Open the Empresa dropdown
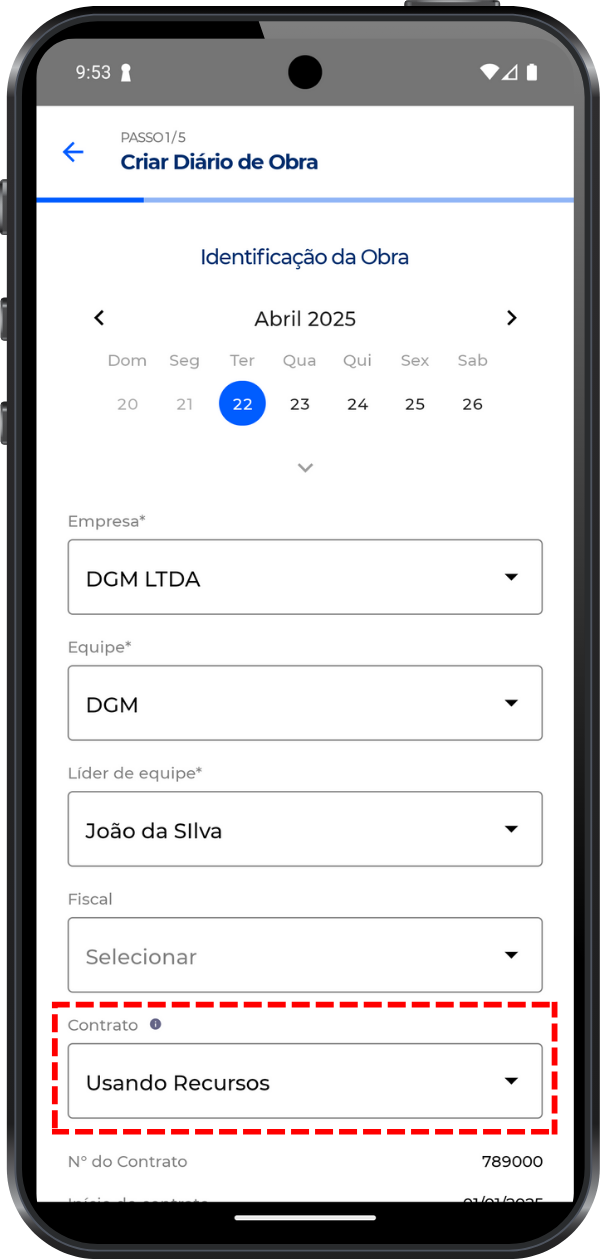This screenshot has width=600, height=1259. tap(305, 577)
